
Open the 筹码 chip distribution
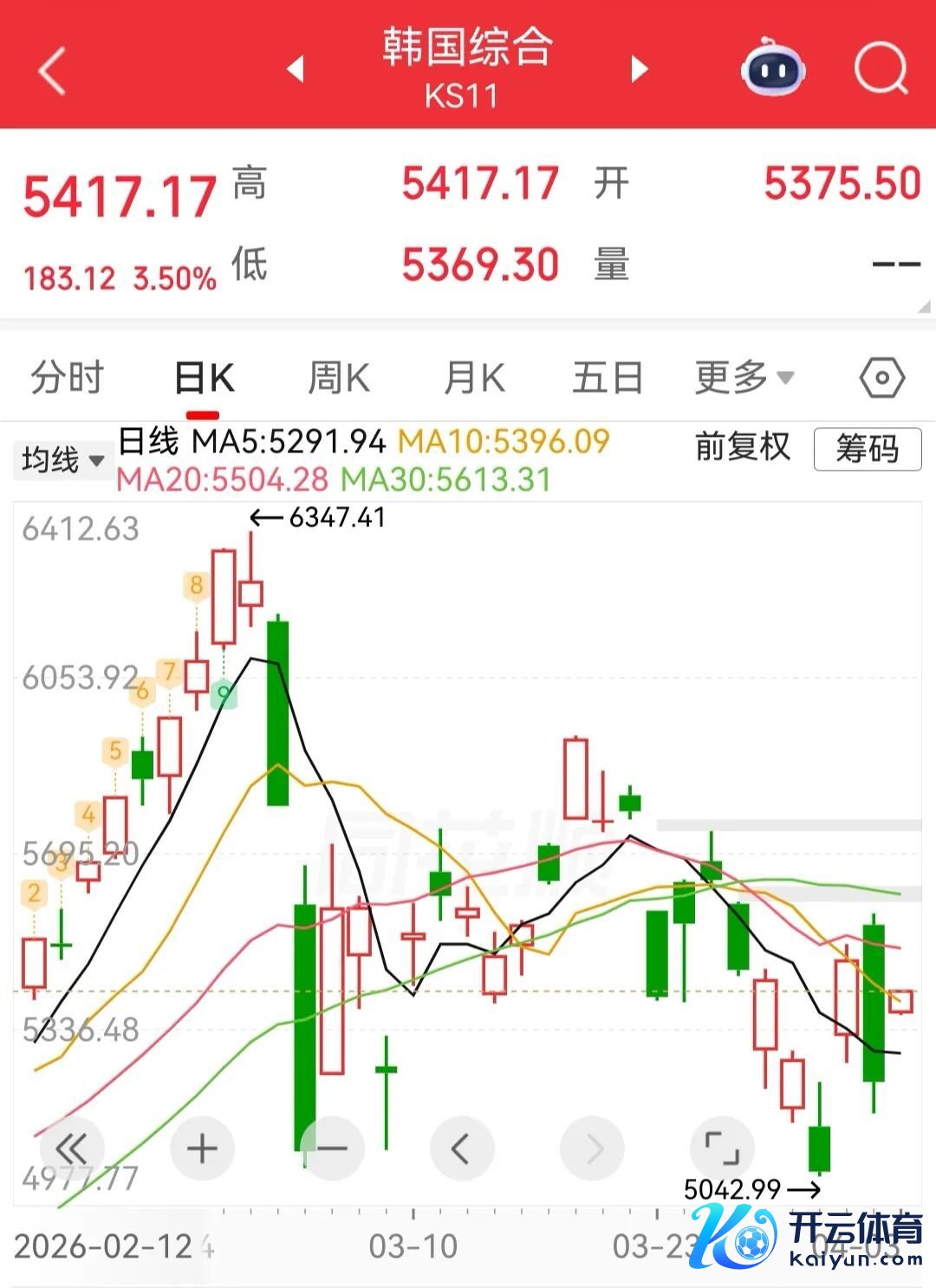(x=867, y=449)
